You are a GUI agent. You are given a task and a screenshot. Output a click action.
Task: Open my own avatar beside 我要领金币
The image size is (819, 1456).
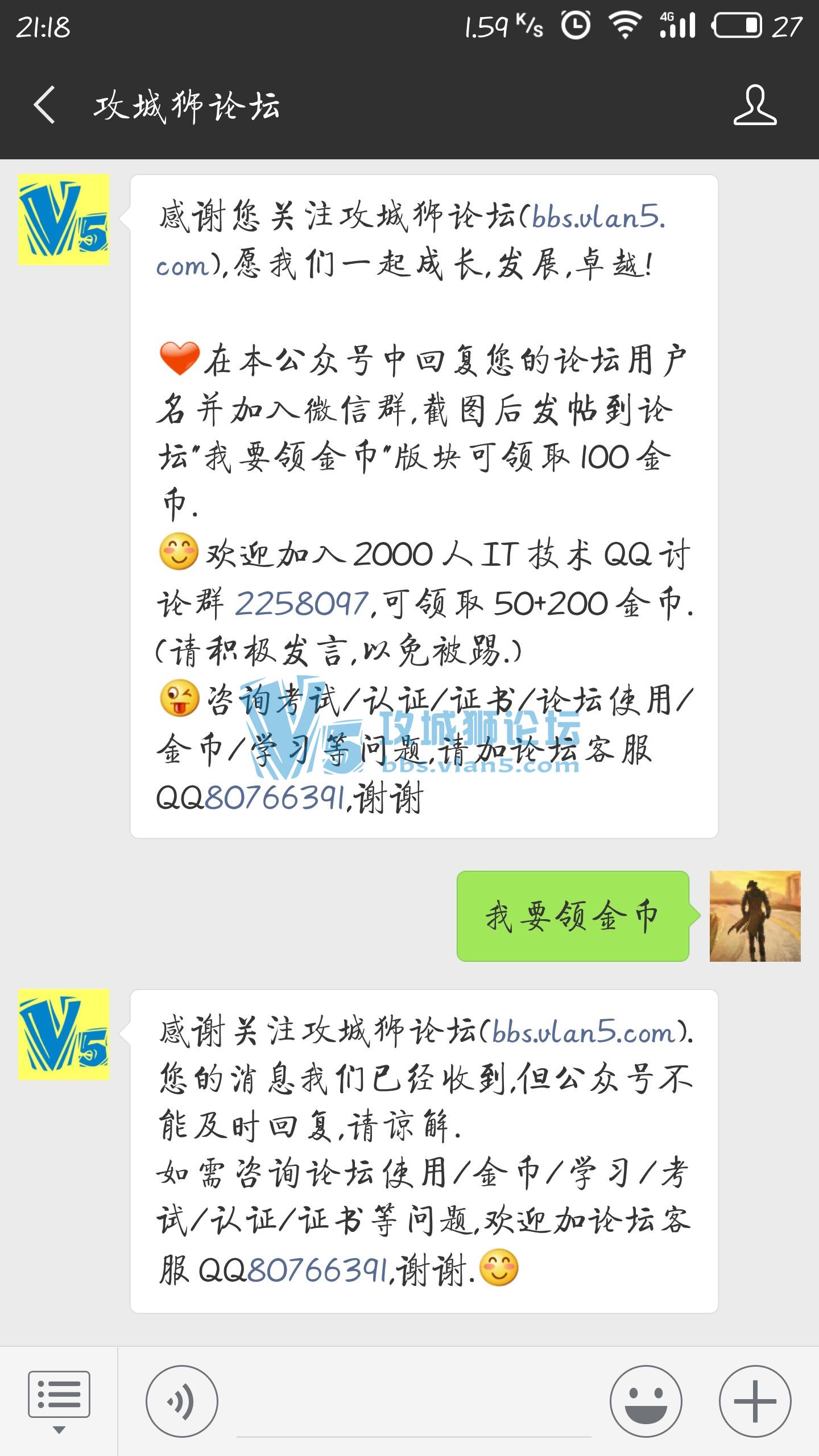pyautogui.click(x=755, y=916)
